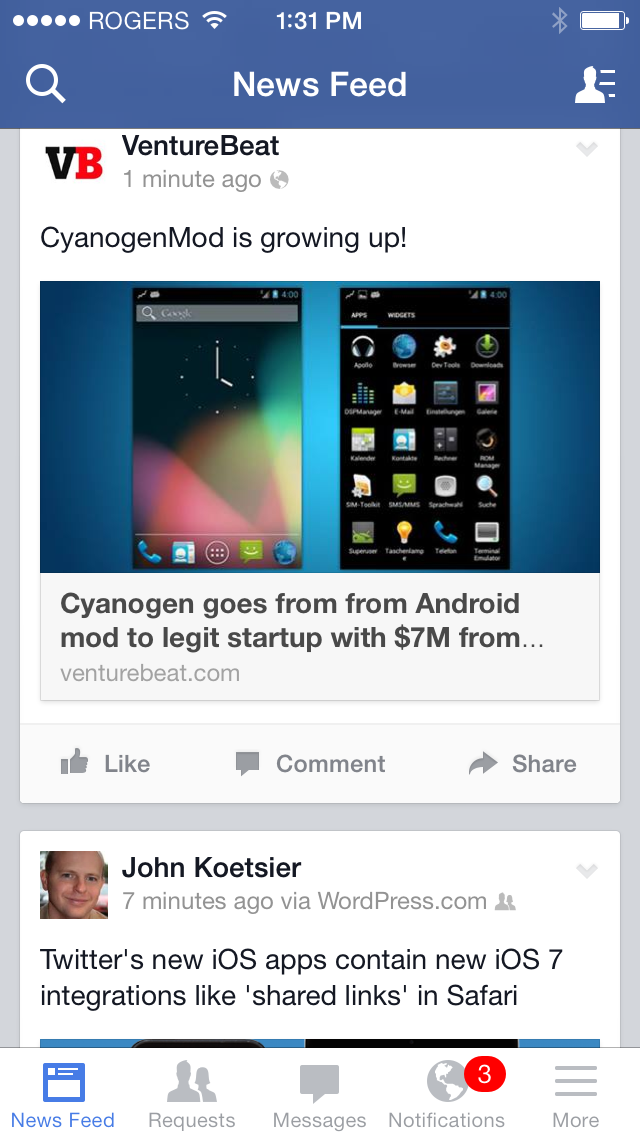Screen dimensions: 640x1136
Task: Like VentureBeat's CyanogenMod post
Action: click(x=106, y=764)
